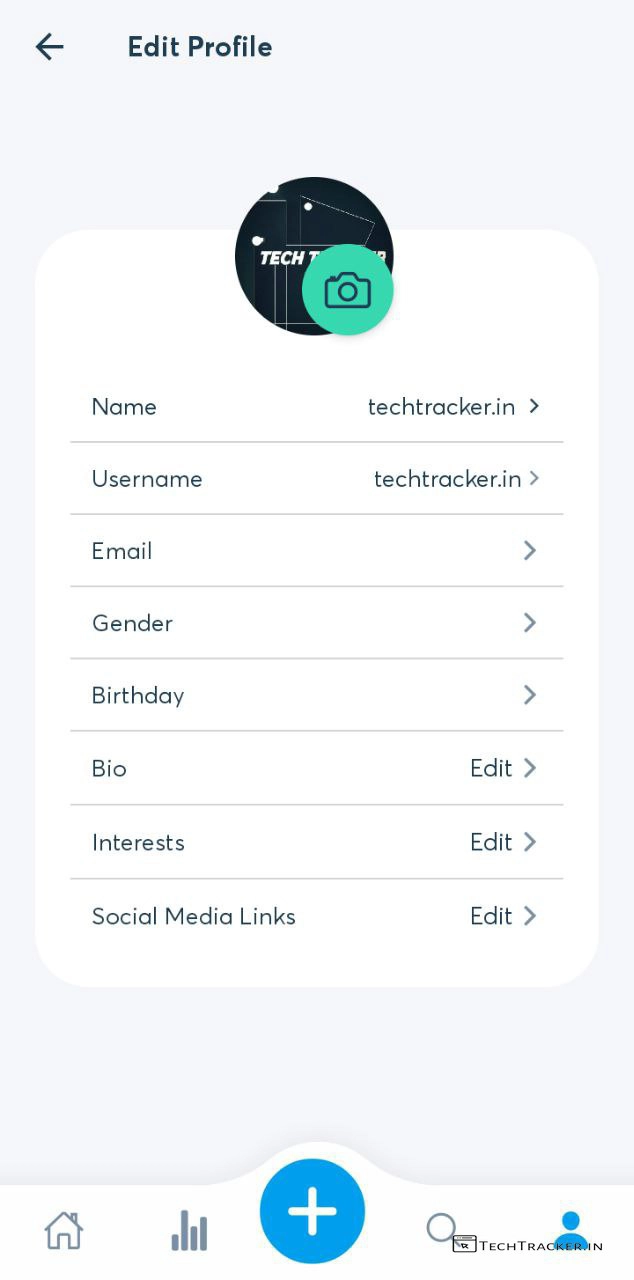Switch to the profile tab

[x=570, y=1228]
